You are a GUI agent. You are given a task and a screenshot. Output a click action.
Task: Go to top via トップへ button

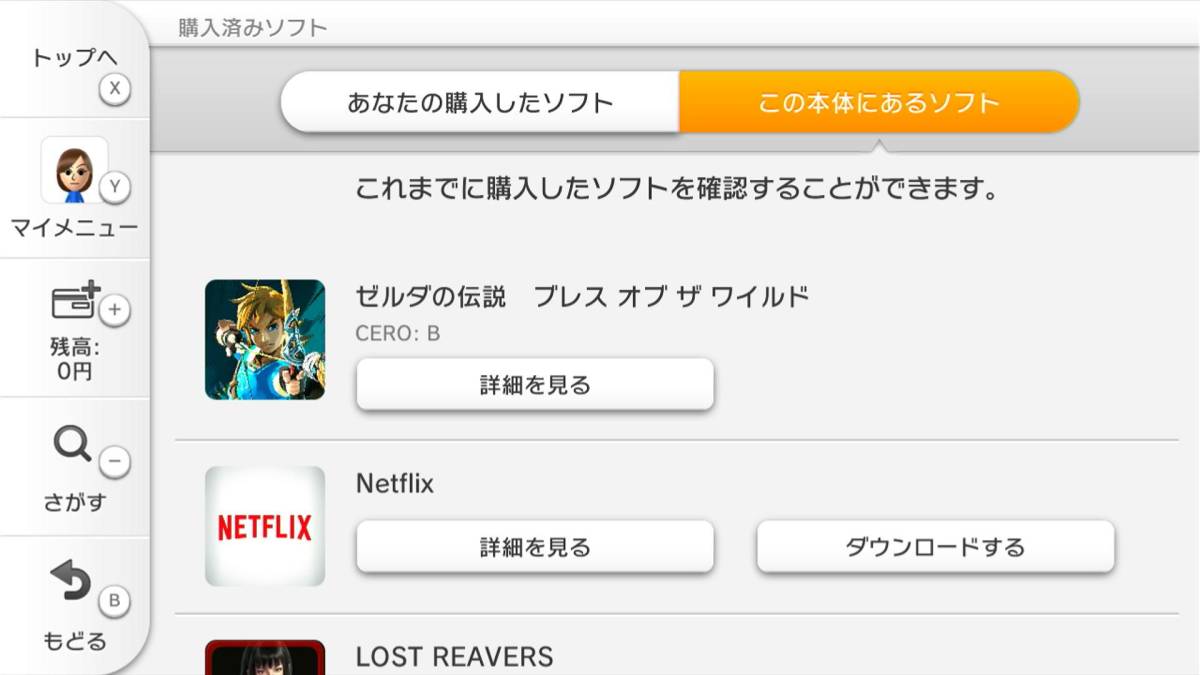point(74,66)
